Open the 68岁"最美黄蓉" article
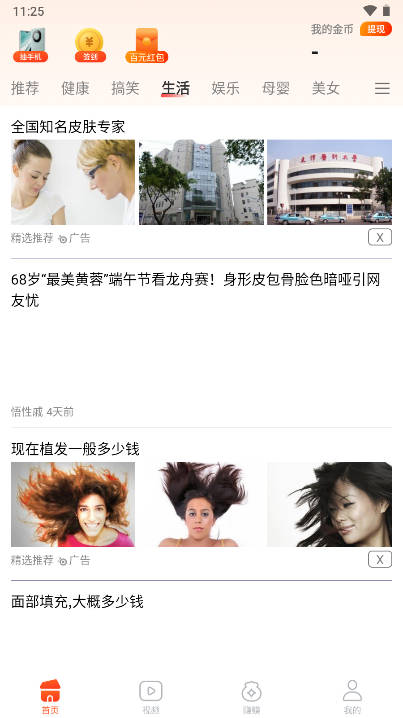 (x=202, y=343)
